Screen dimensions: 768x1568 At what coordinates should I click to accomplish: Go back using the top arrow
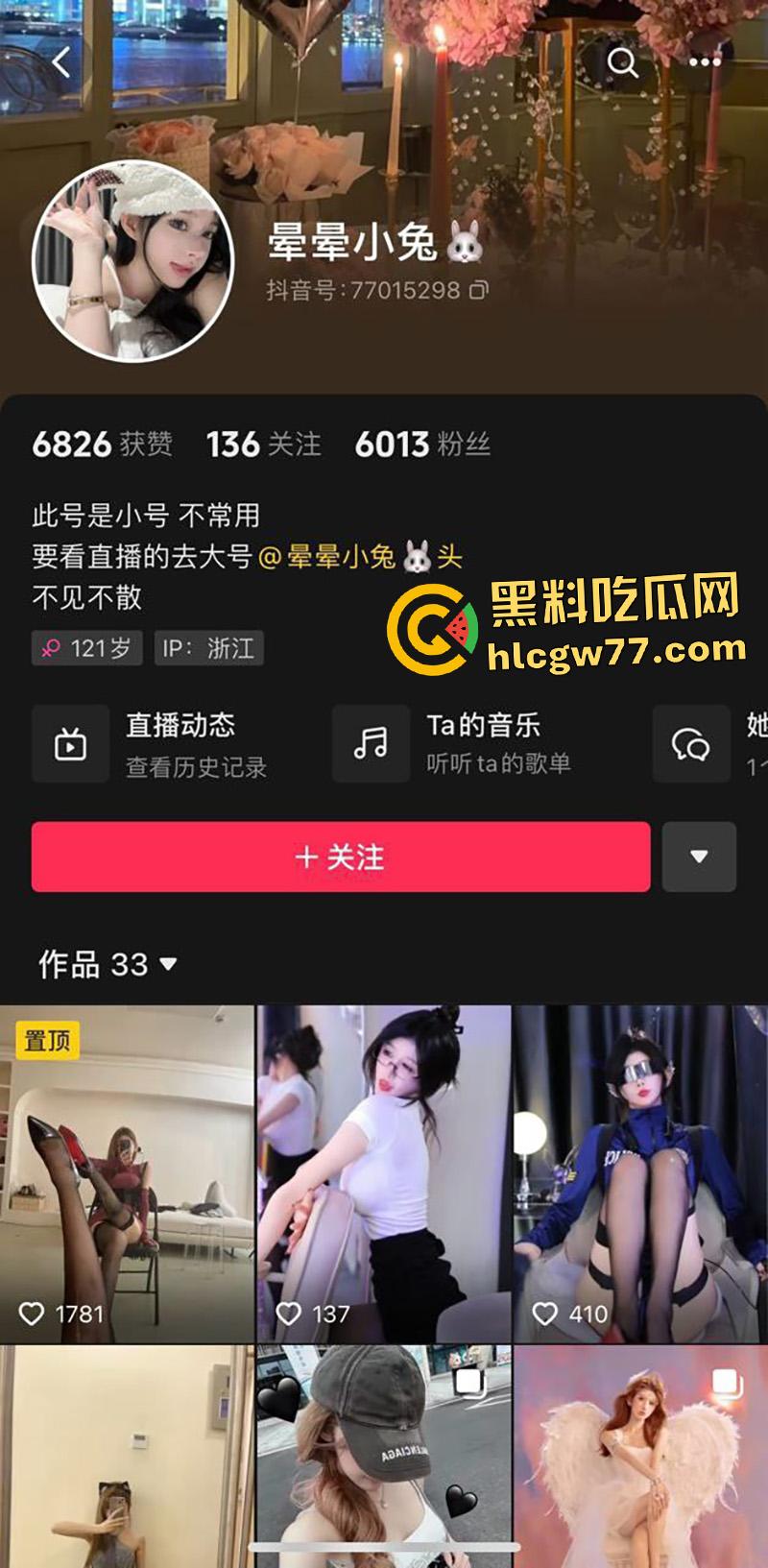(61, 63)
